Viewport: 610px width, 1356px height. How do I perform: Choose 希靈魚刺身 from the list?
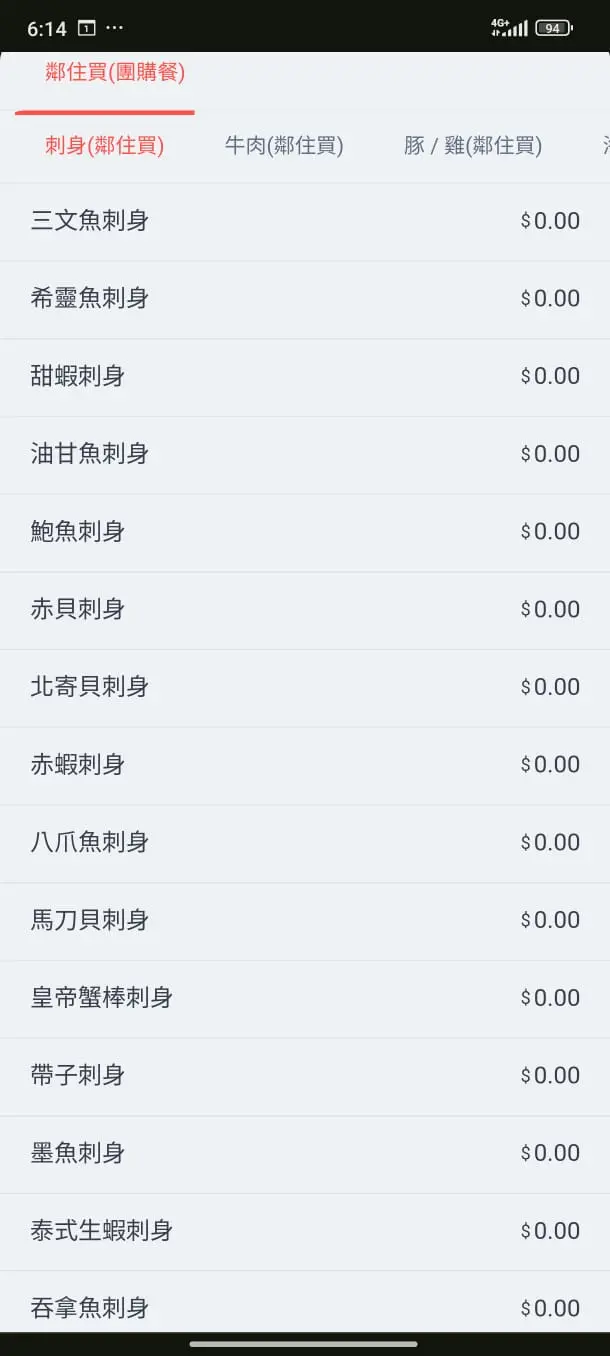click(x=305, y=300)
